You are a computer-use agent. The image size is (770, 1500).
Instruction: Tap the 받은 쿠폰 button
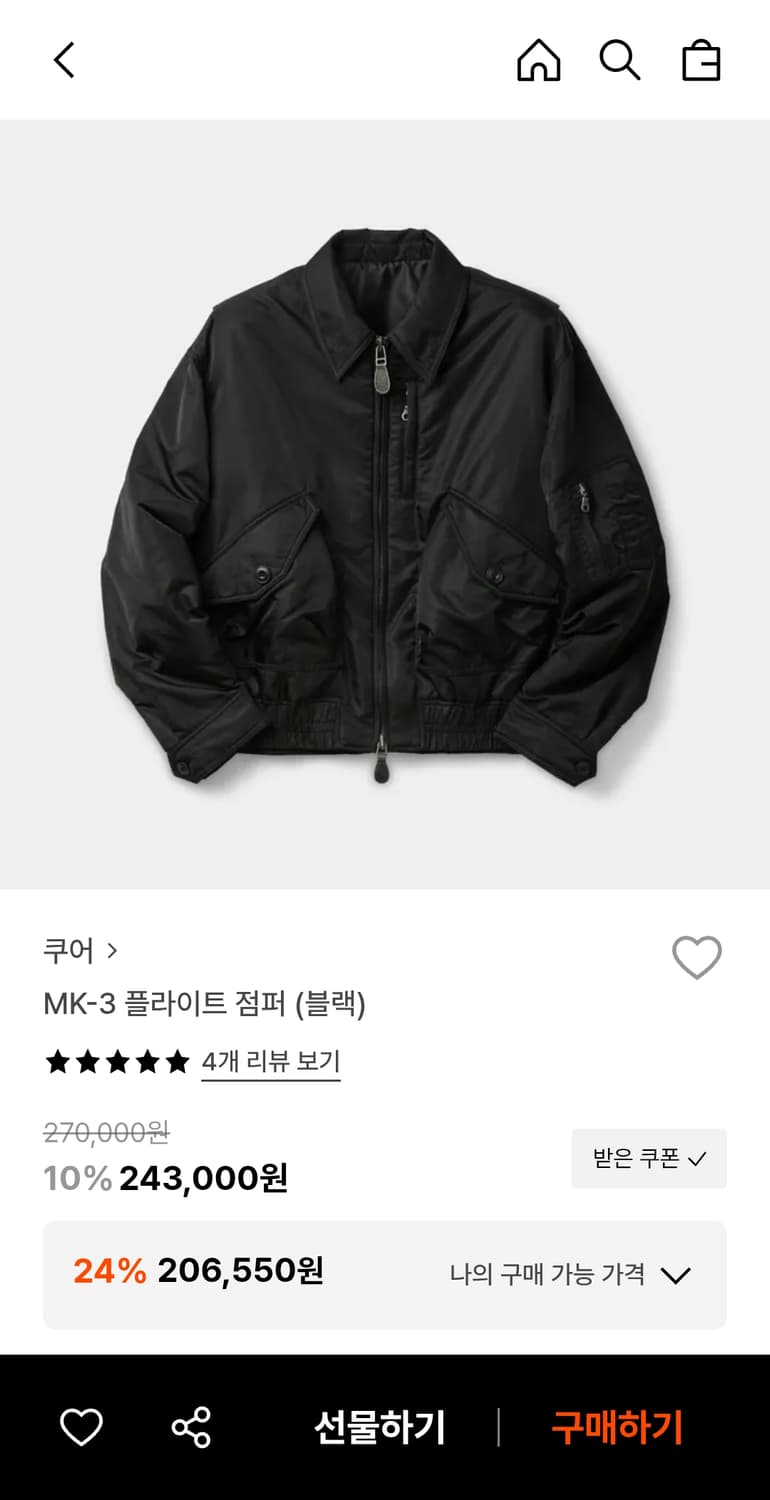coord(648,1159)
